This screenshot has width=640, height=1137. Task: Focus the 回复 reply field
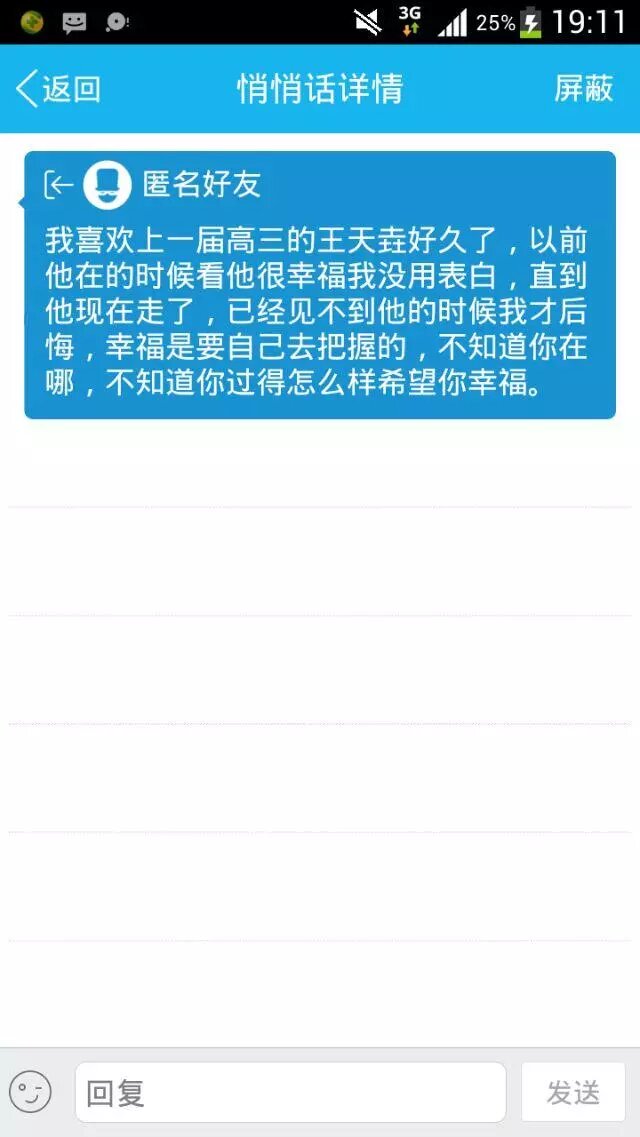click(290, 1092)
